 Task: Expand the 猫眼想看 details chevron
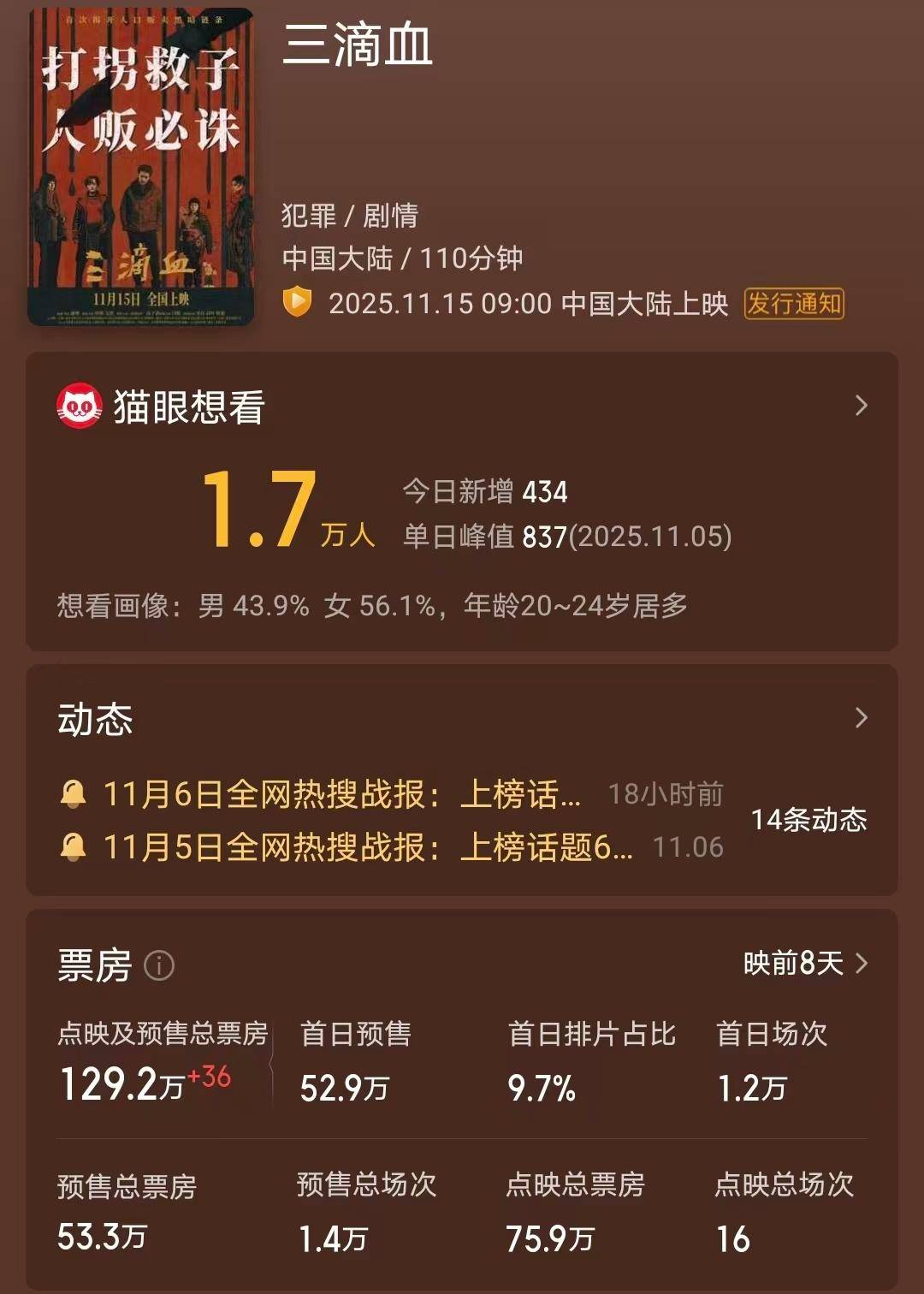point(861,406)
